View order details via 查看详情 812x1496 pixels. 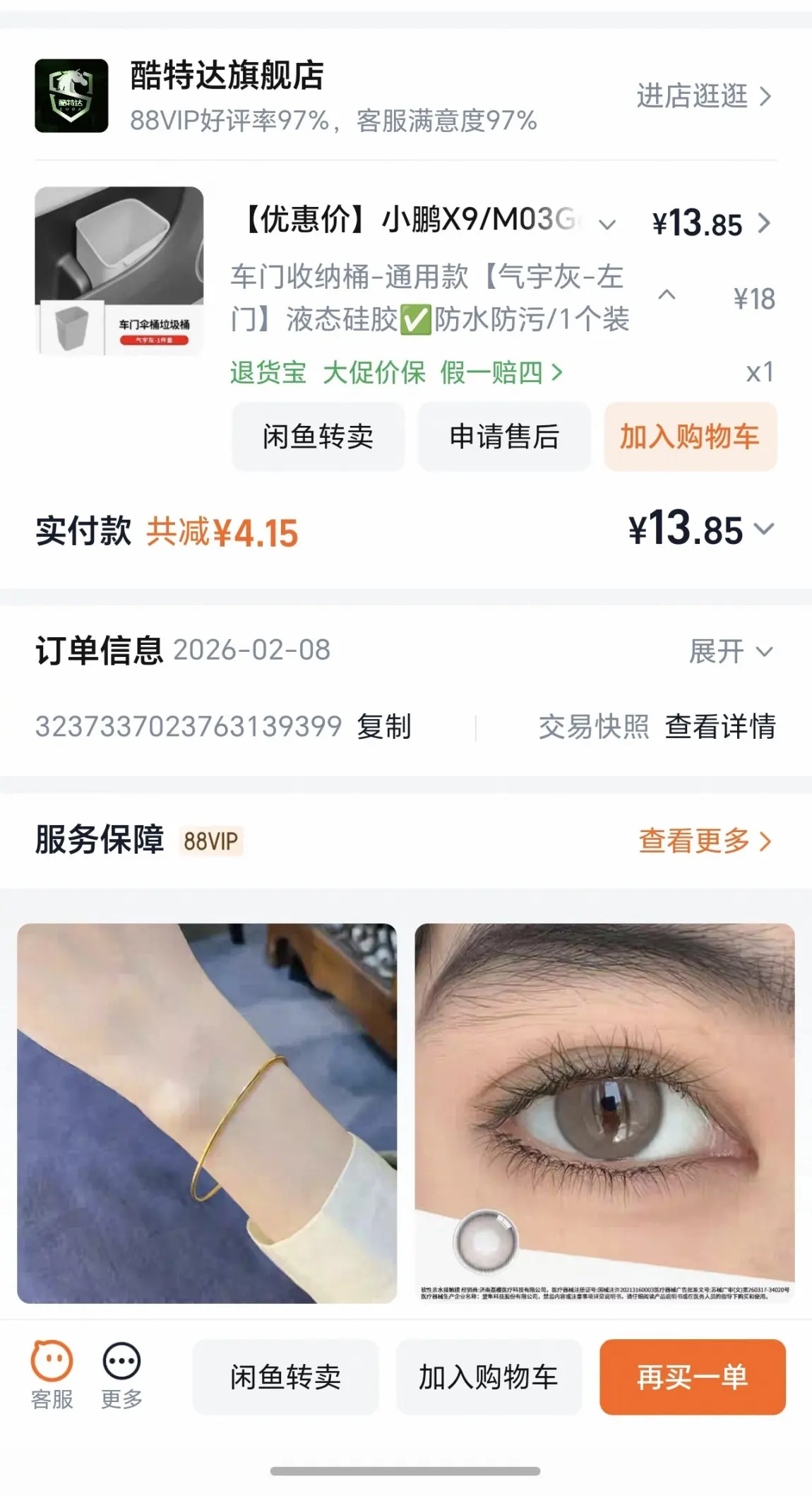point(720,727)
